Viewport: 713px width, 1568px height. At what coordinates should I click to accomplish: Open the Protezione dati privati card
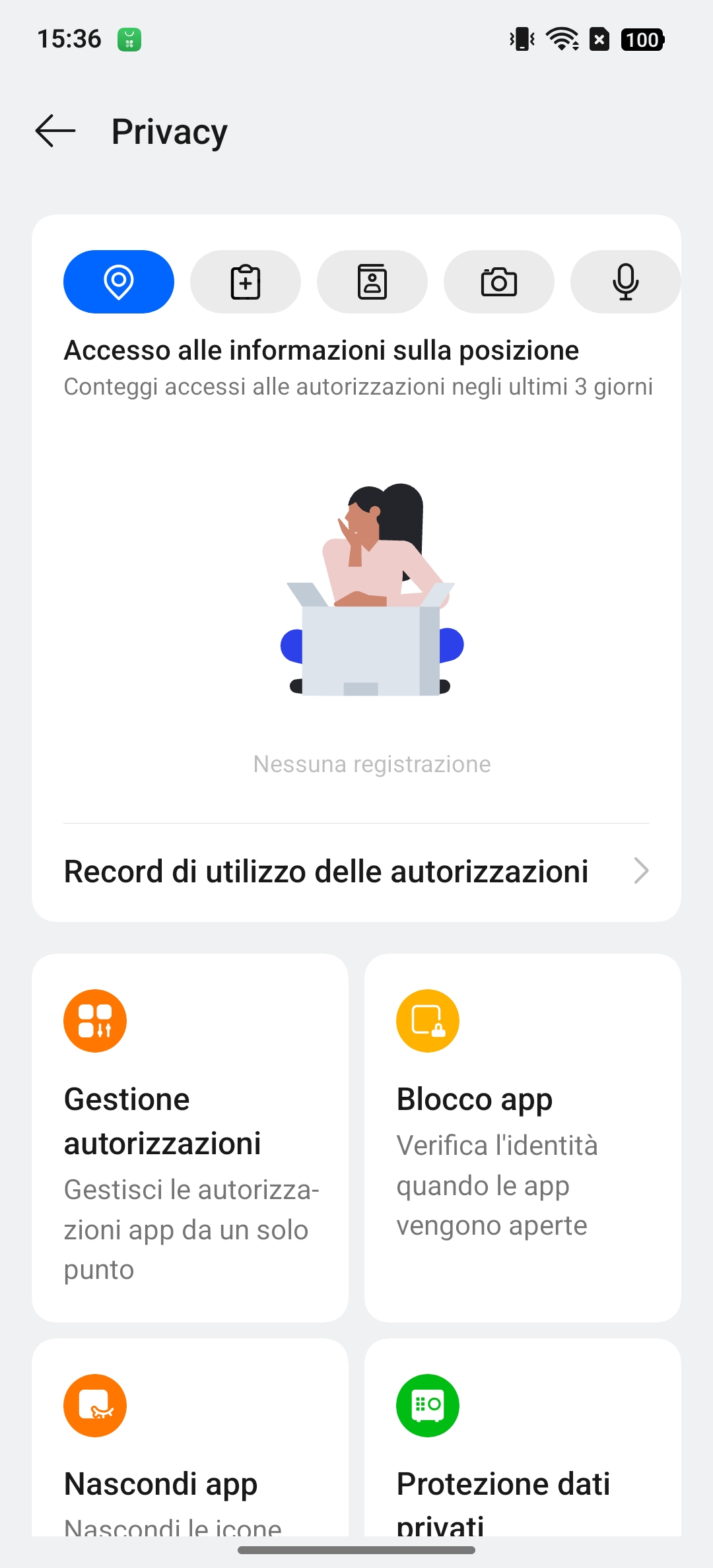tap(523, 1437)
